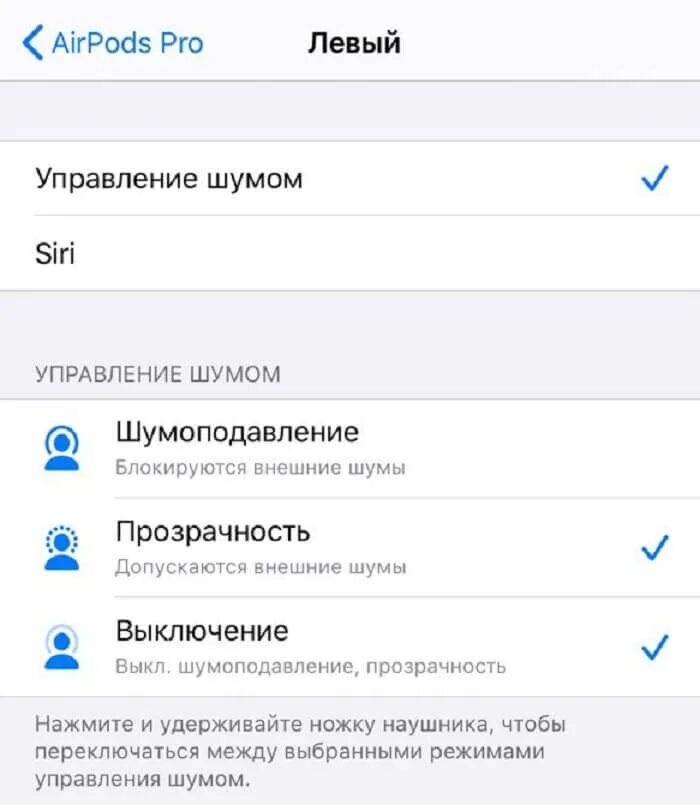Uncheck the Прозрачность mode
Screen dimensions: 700x805
pos(350,547)
